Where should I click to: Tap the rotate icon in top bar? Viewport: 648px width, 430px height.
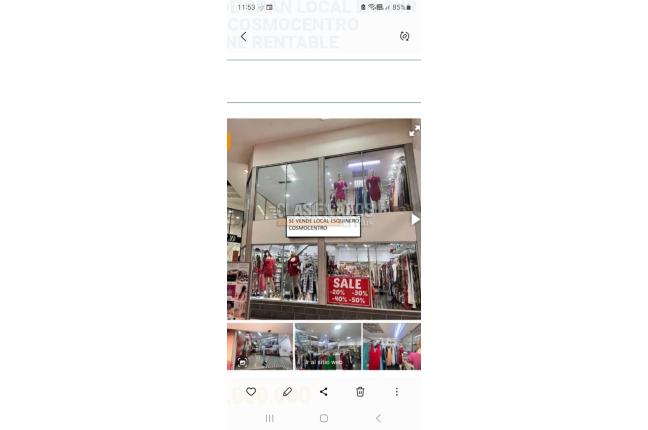click(x=404, y=36)
